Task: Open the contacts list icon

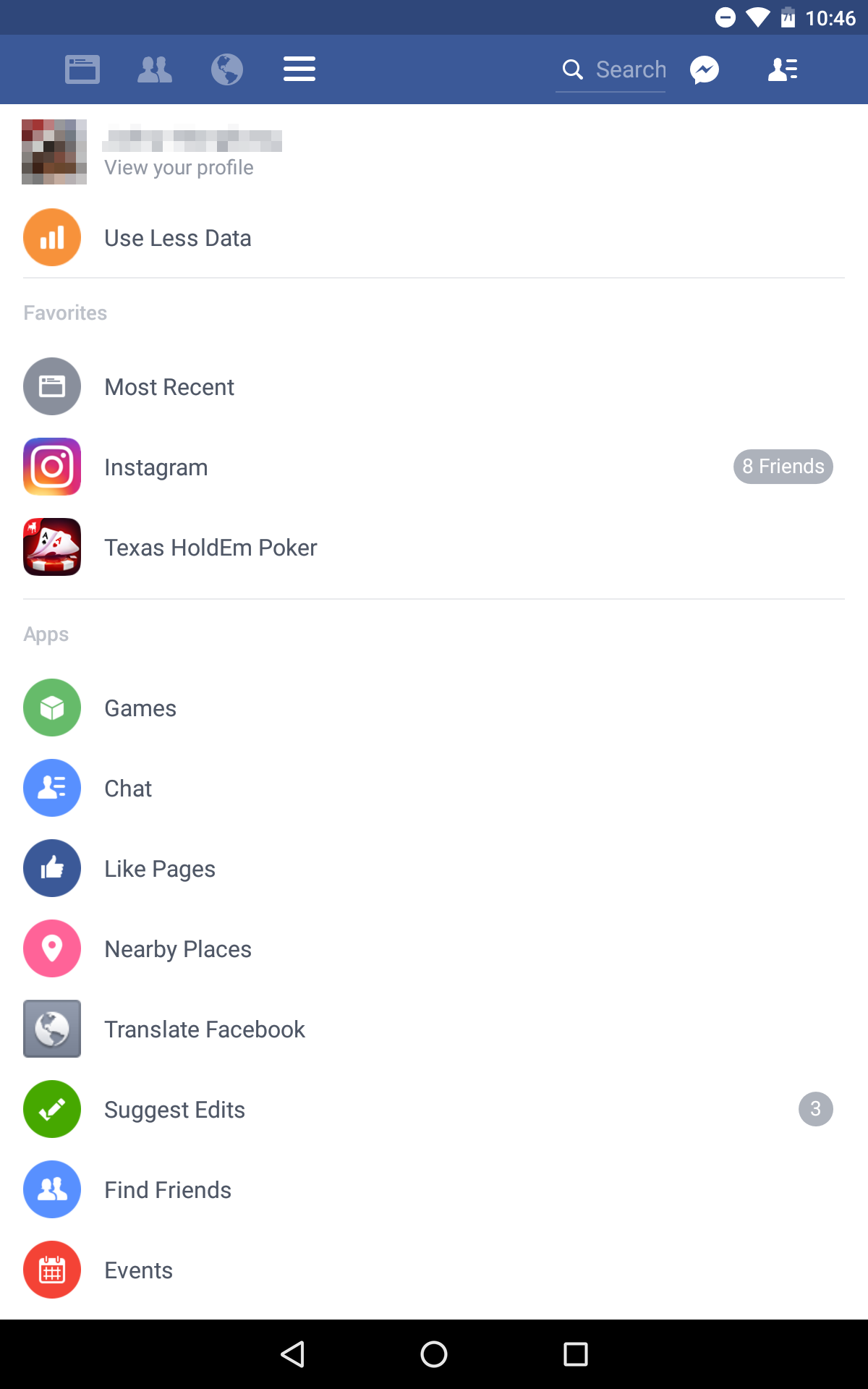Action: coord(783,69)
